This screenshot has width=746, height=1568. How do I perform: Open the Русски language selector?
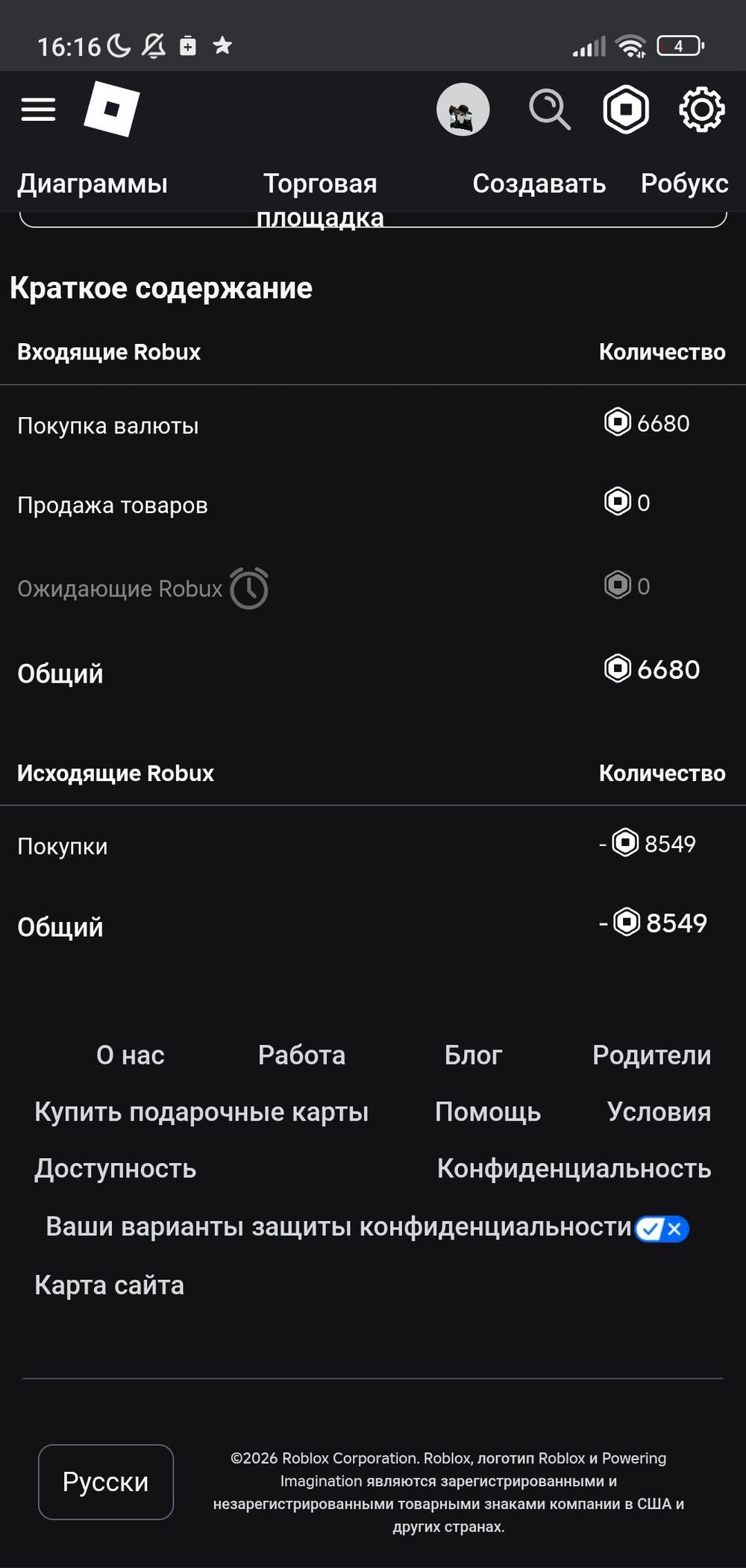click(x=106, y=1481)
